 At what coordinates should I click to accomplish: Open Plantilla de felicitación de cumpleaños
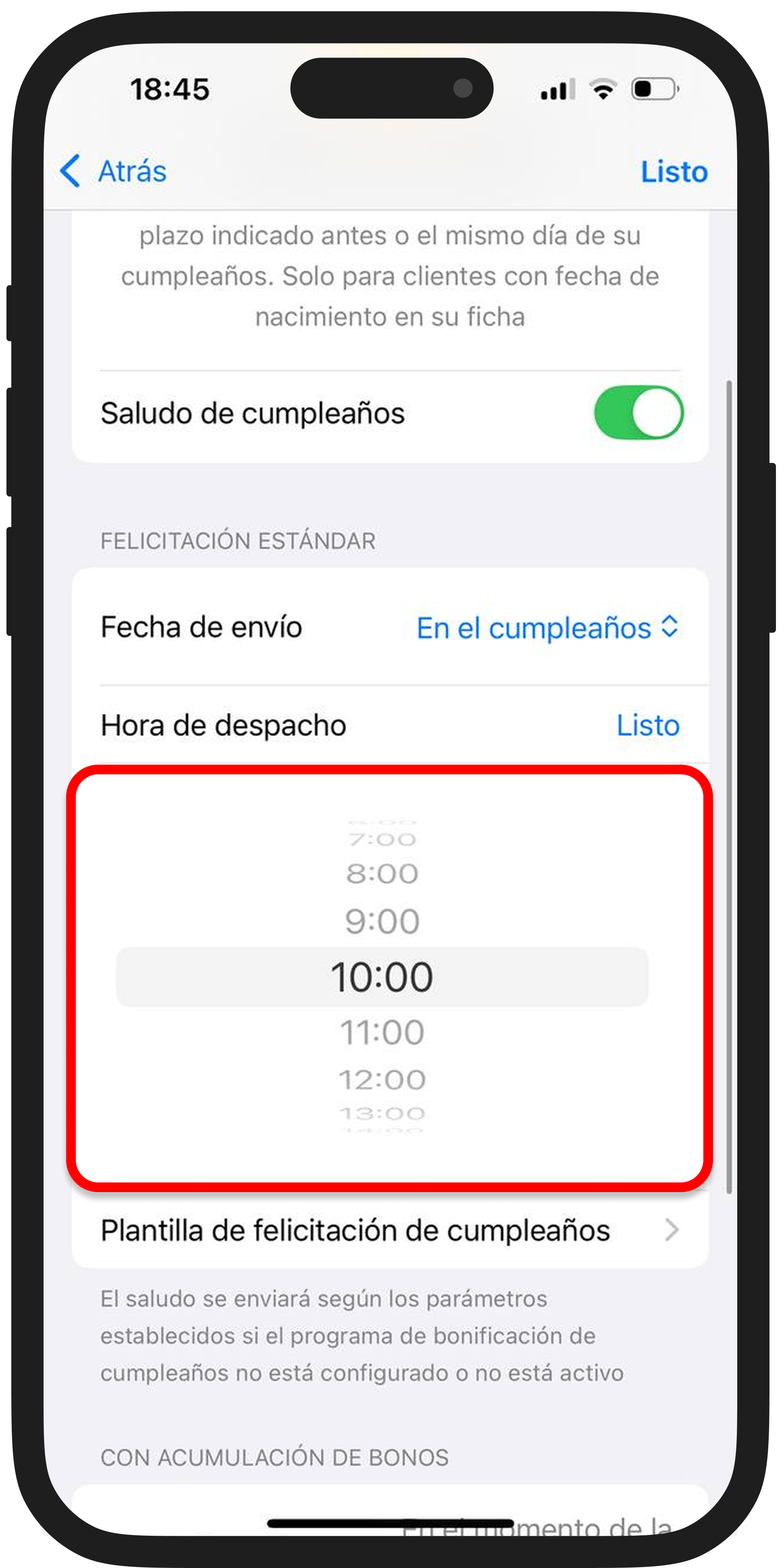tap(390, 1230)
